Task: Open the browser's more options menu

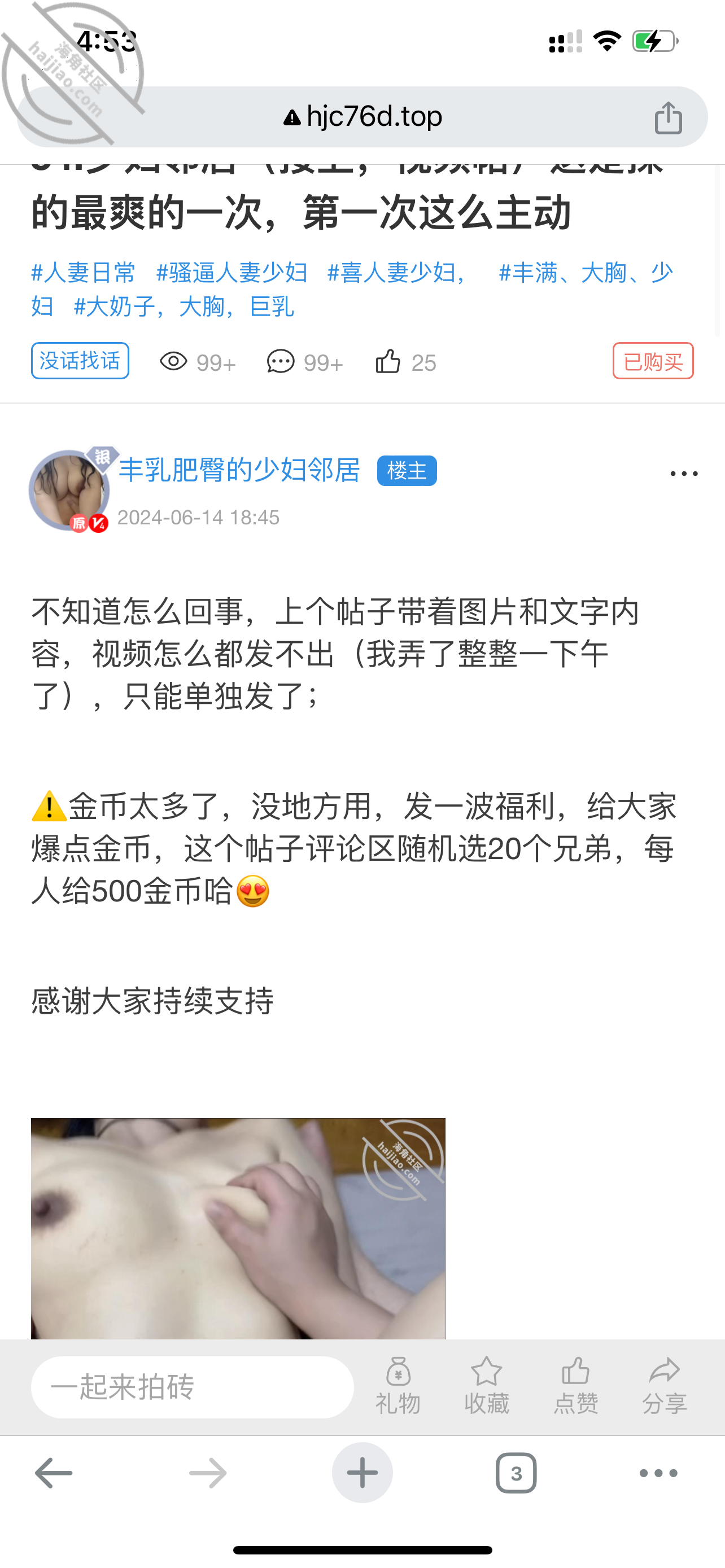Action: click(658, 1473)
